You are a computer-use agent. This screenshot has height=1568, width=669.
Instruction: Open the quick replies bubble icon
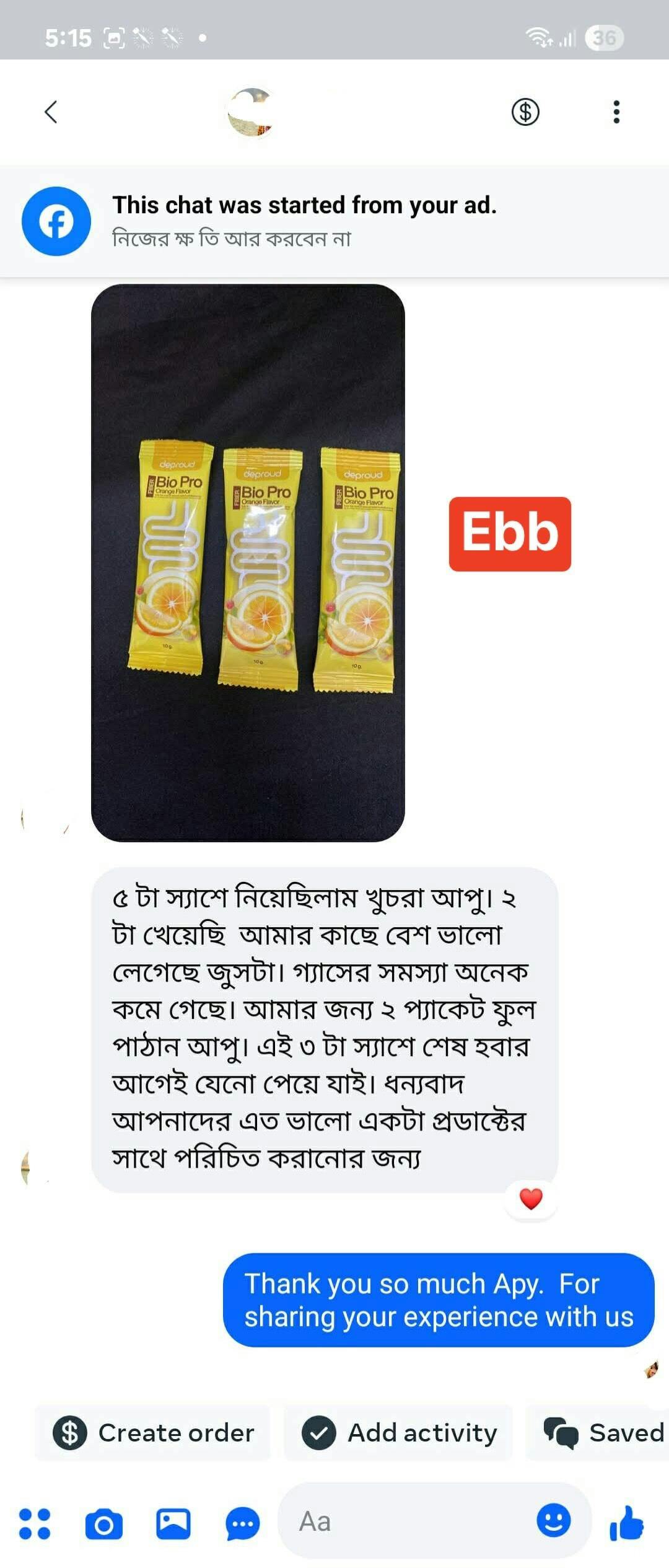pos(242,1523)
